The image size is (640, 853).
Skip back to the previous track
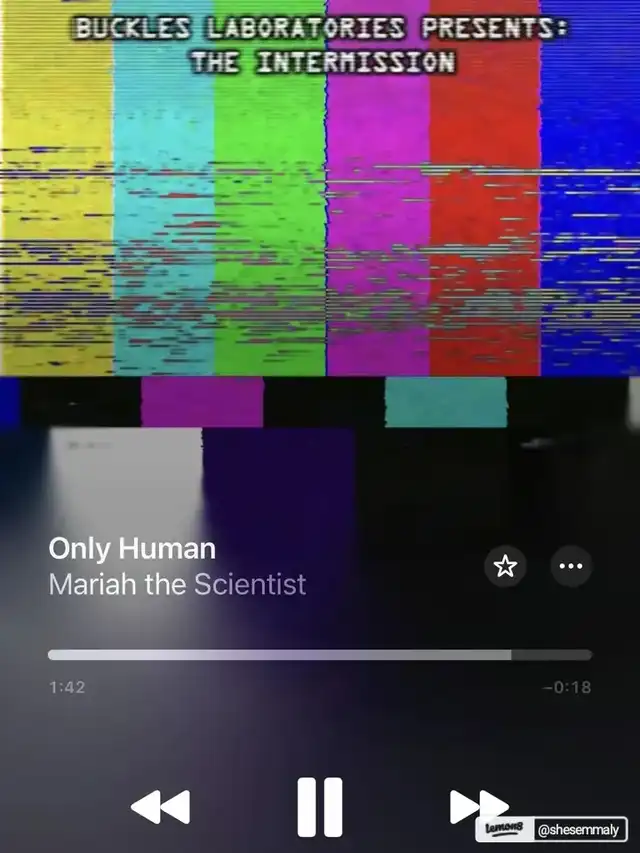point(160,806)
